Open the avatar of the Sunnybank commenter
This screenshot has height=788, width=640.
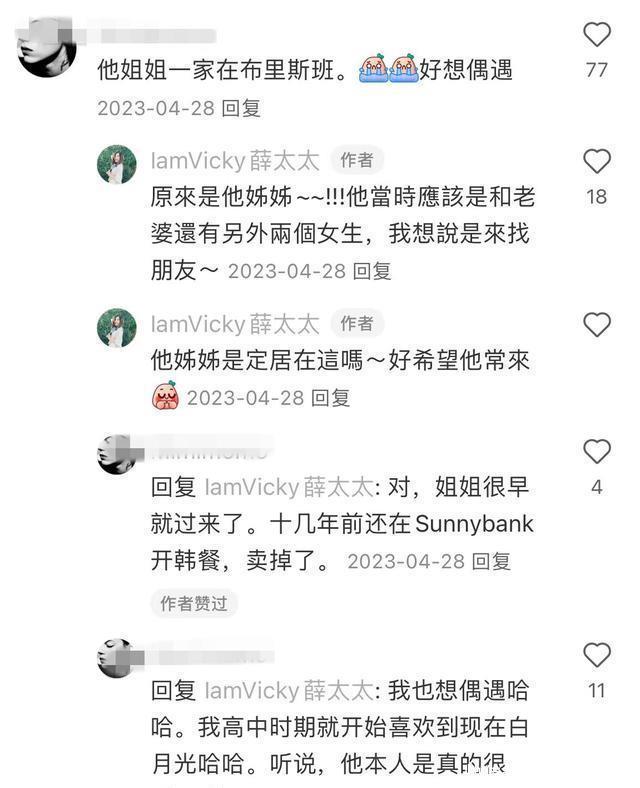click(x=117, y=455)
